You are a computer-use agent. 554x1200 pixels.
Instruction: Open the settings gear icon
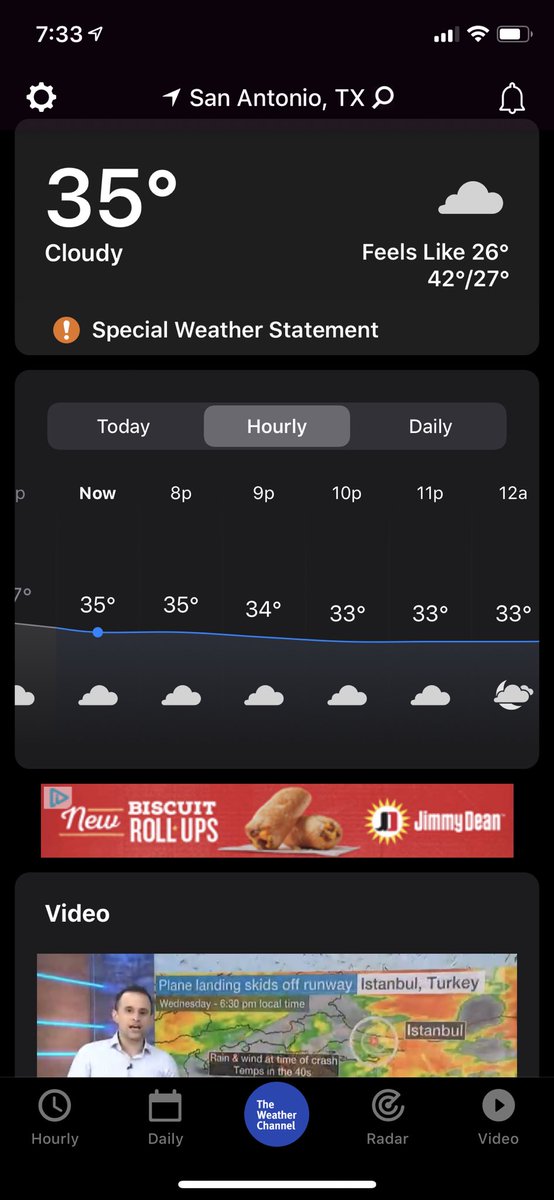click(41, 98)
